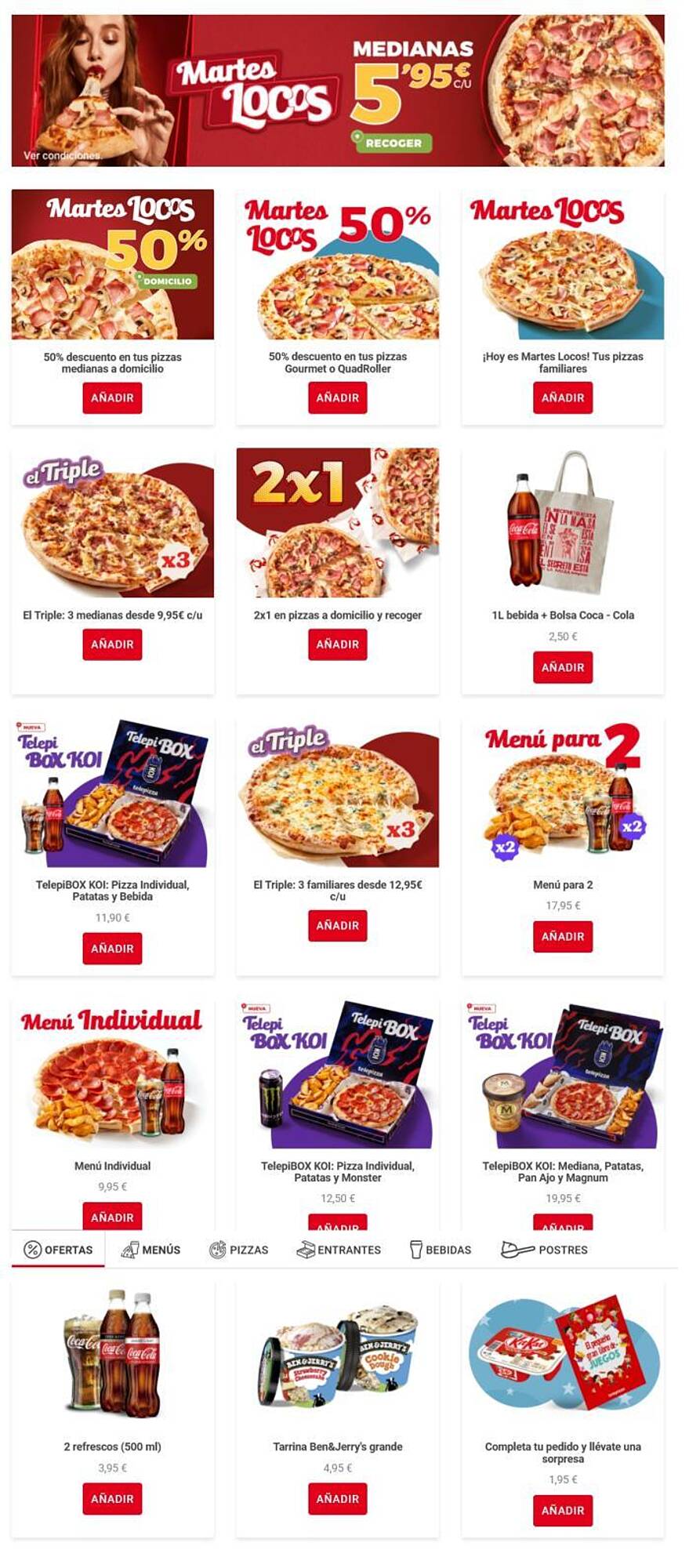Open the Bebidas tab
Screen dimensions: 689x1568
(x=441, y=1250)
